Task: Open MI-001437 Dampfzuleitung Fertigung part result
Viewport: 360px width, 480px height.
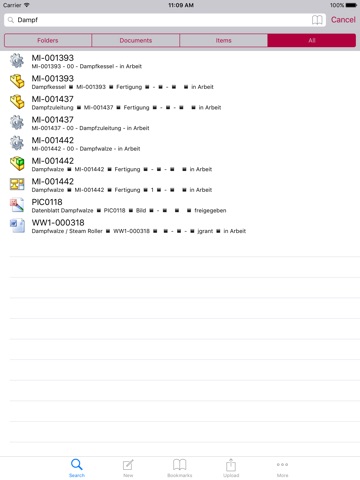Action: (180, 103)
